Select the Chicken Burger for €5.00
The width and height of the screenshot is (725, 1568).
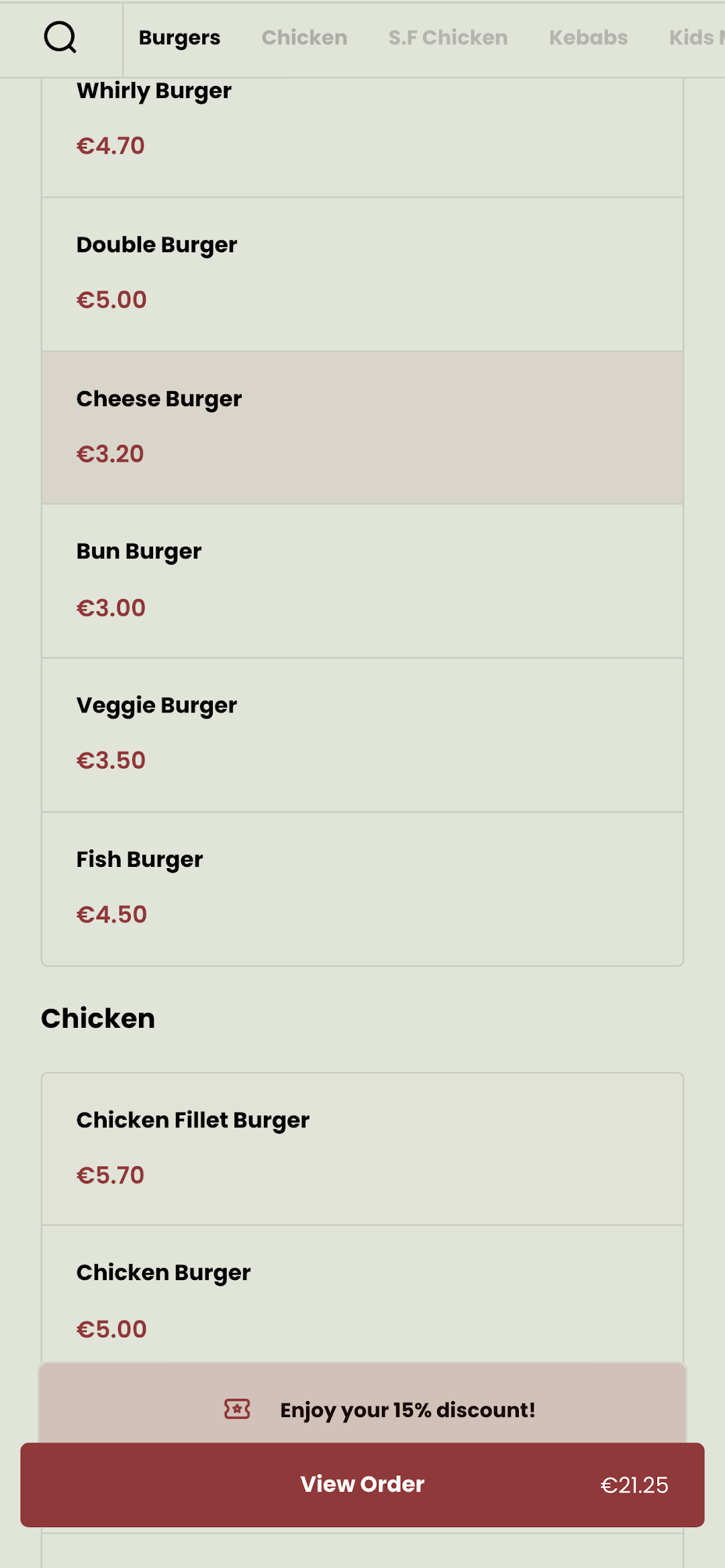(362, 1295)
